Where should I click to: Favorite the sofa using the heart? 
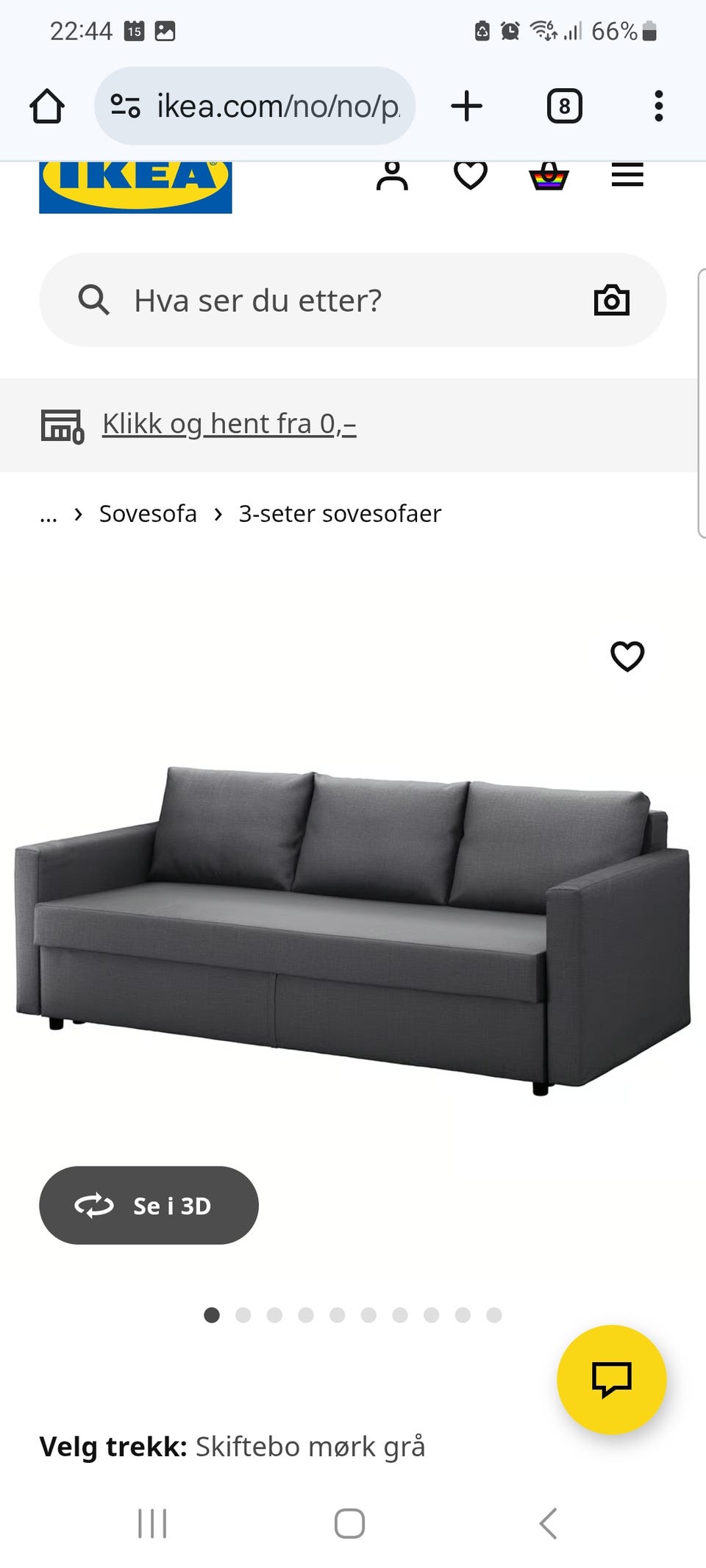tap(629, 656)
